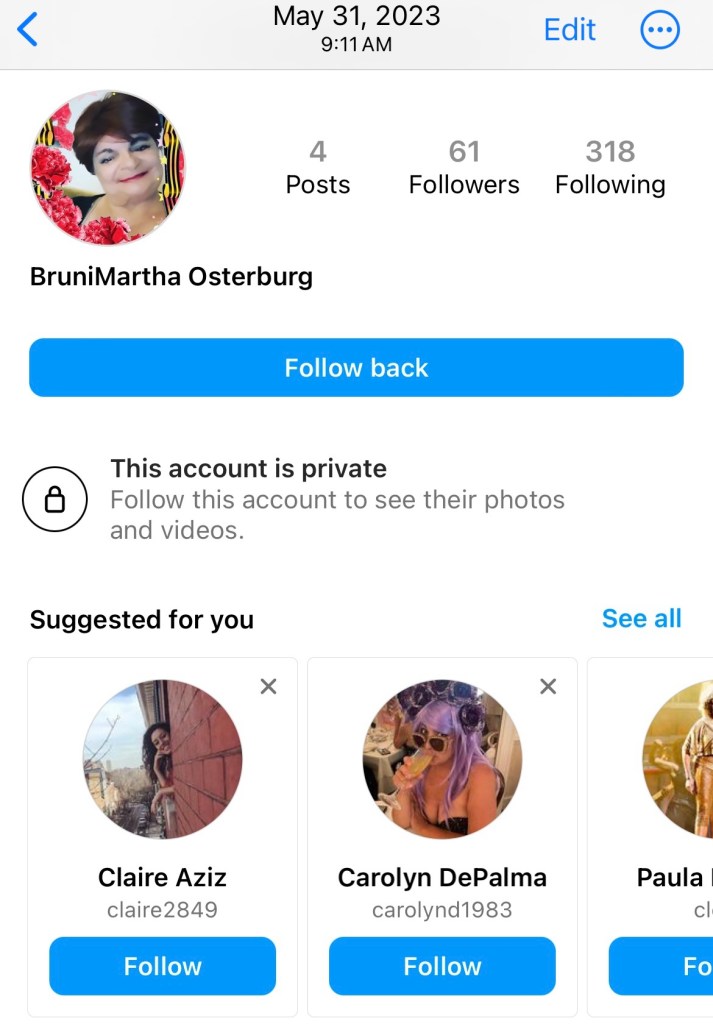Dismiss the Carolyn DePalma suggestion
Screen dimensions: 713x1024
(x=548, y=686)
